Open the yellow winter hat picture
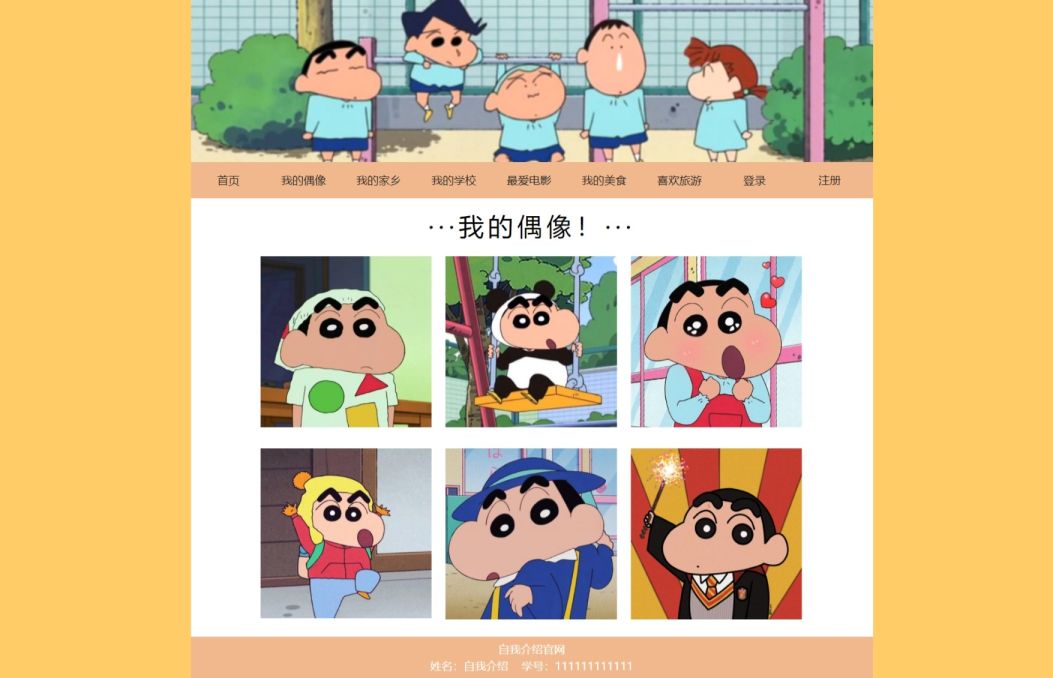This screenshot has height=678, width=1053. click(x=346, y=533)
